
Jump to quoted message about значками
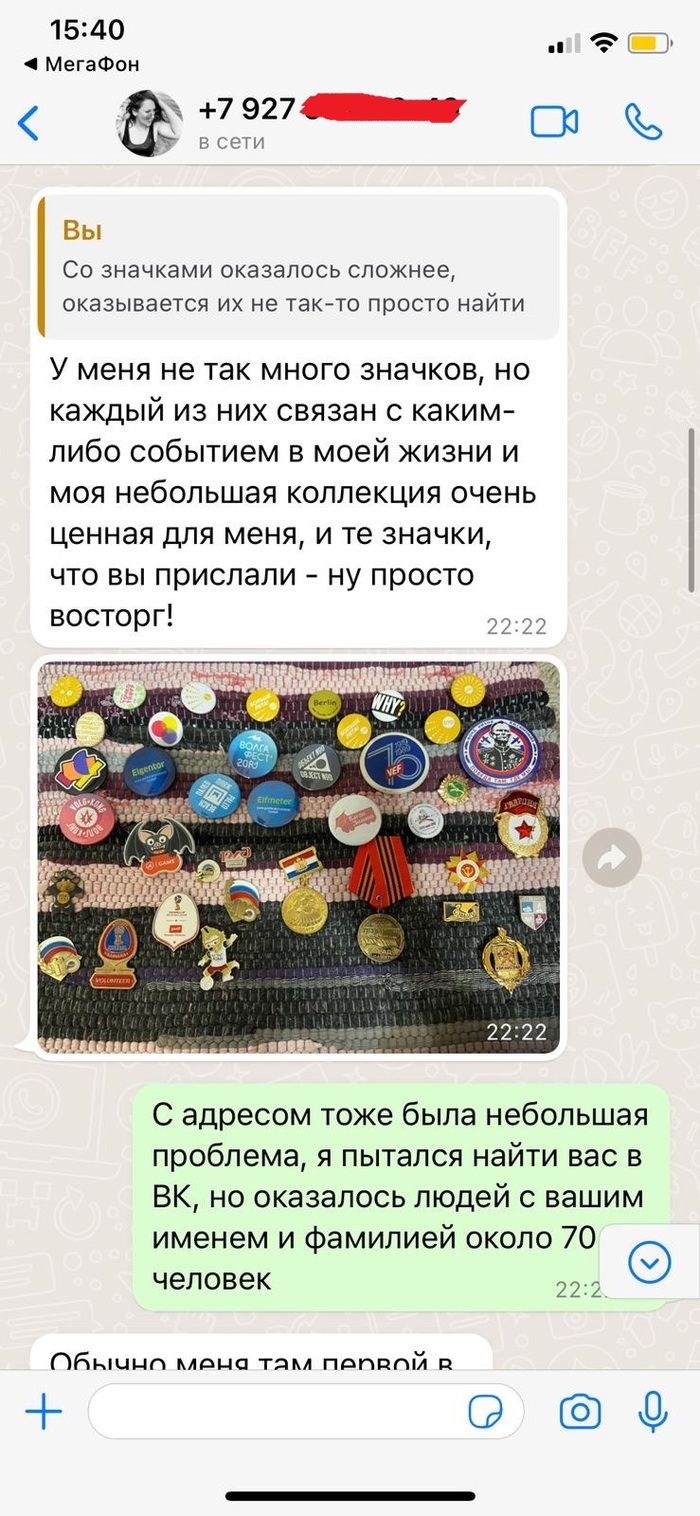point(298,267)
